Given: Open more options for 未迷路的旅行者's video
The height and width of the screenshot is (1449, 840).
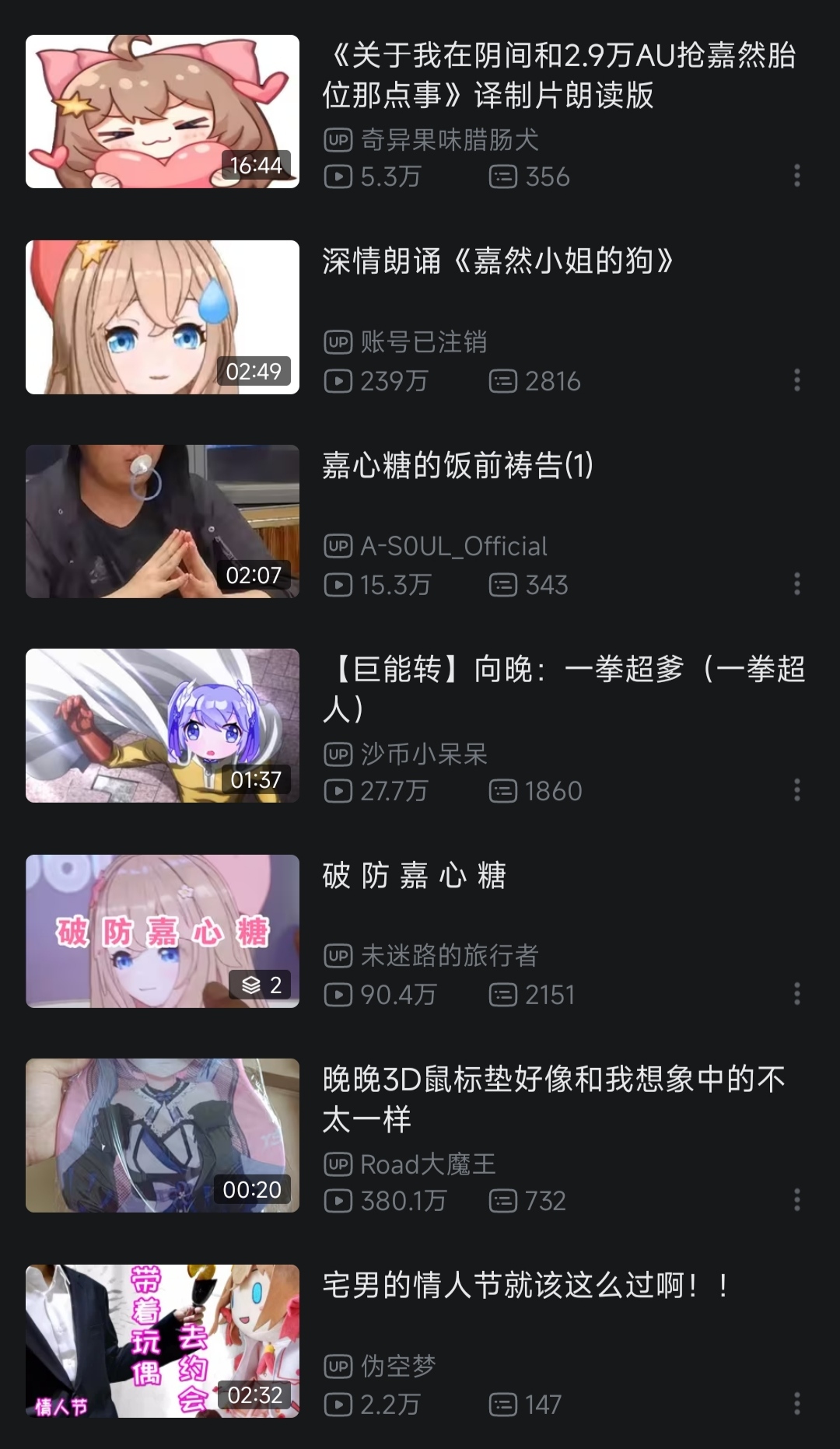Looking at the screenshot, I should tap(796, 994).
